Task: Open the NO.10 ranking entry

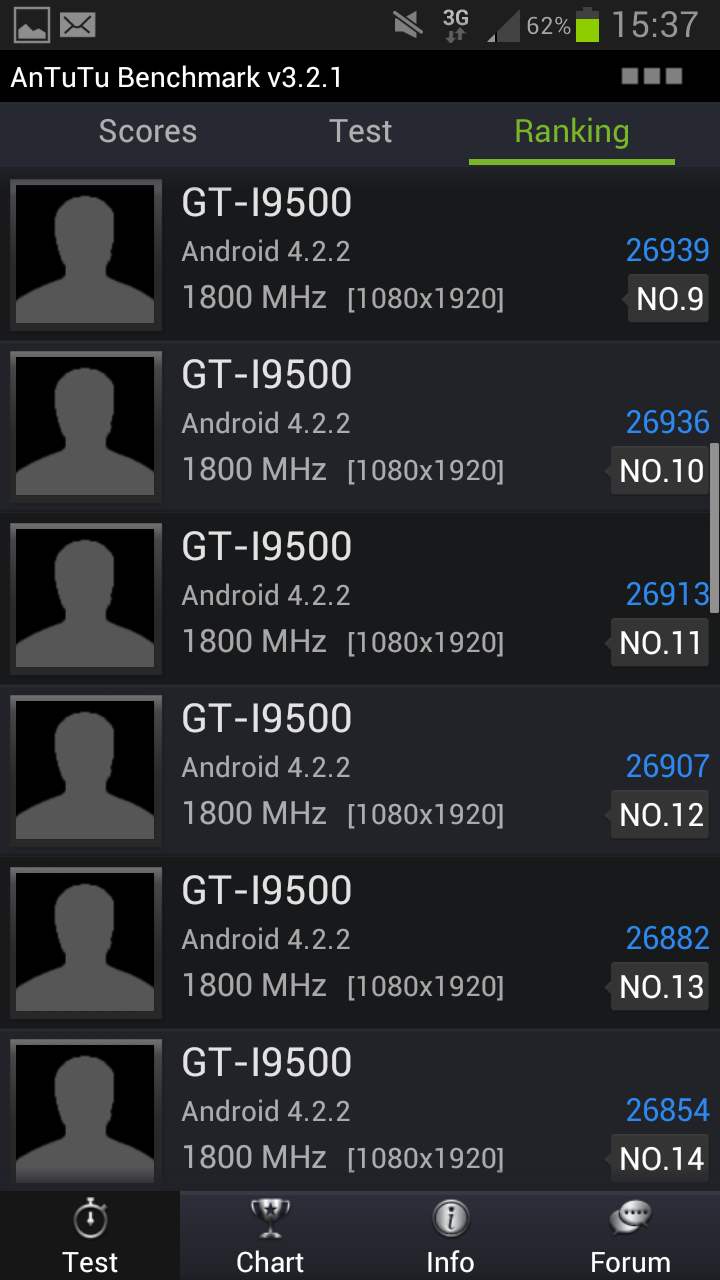Action: 360,426
